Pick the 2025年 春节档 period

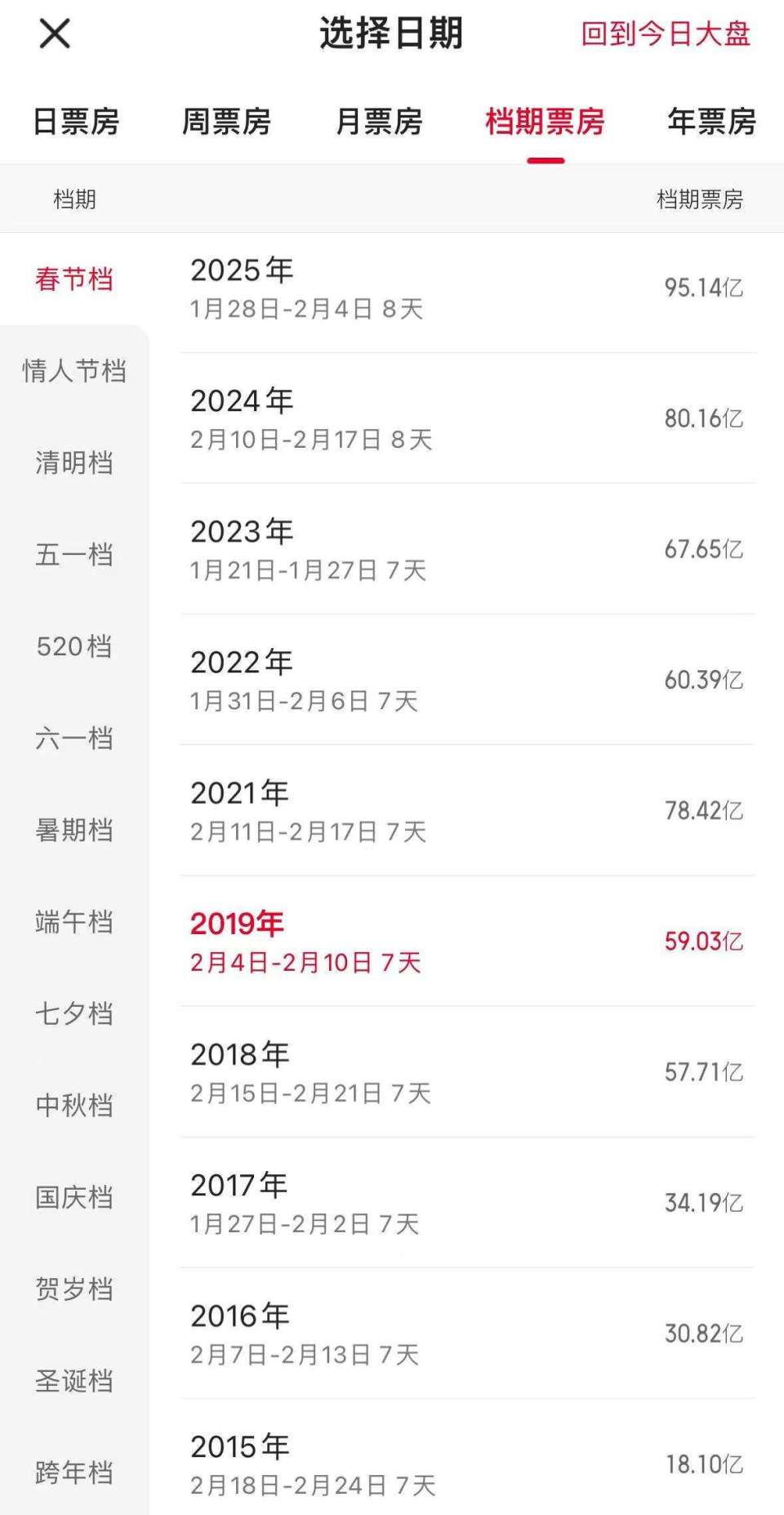tap(467, 288)
